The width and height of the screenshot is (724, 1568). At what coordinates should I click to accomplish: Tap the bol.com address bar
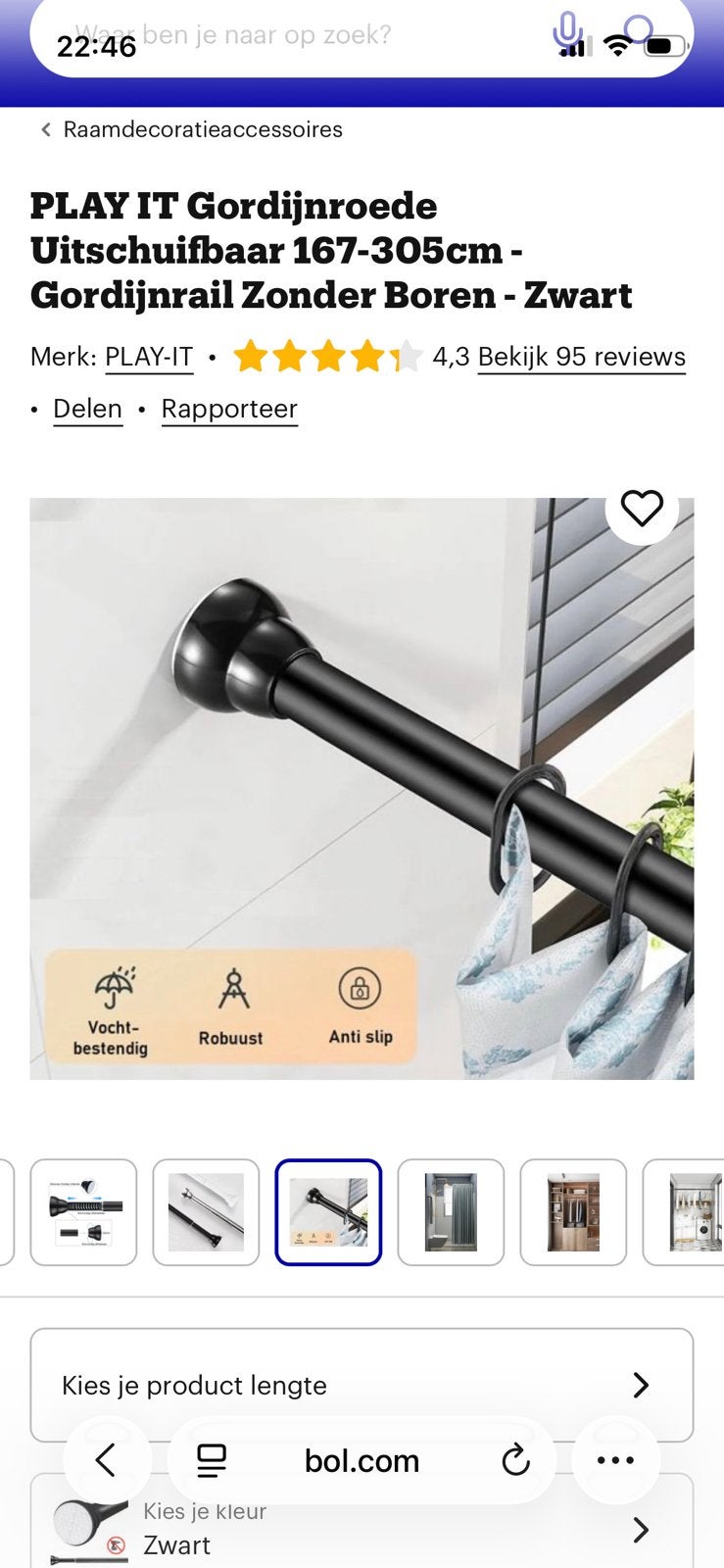point(362,1460)
